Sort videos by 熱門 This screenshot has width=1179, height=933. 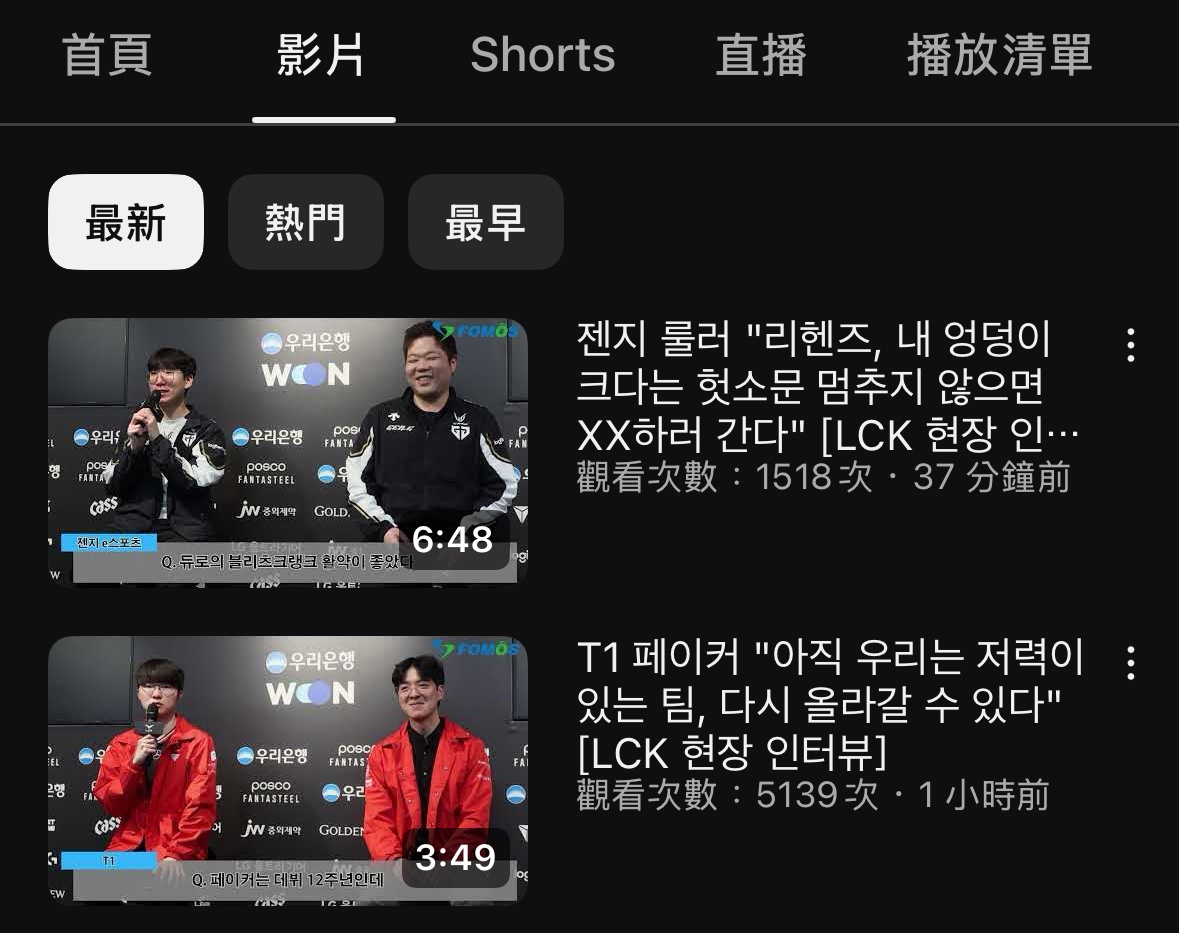305,222
